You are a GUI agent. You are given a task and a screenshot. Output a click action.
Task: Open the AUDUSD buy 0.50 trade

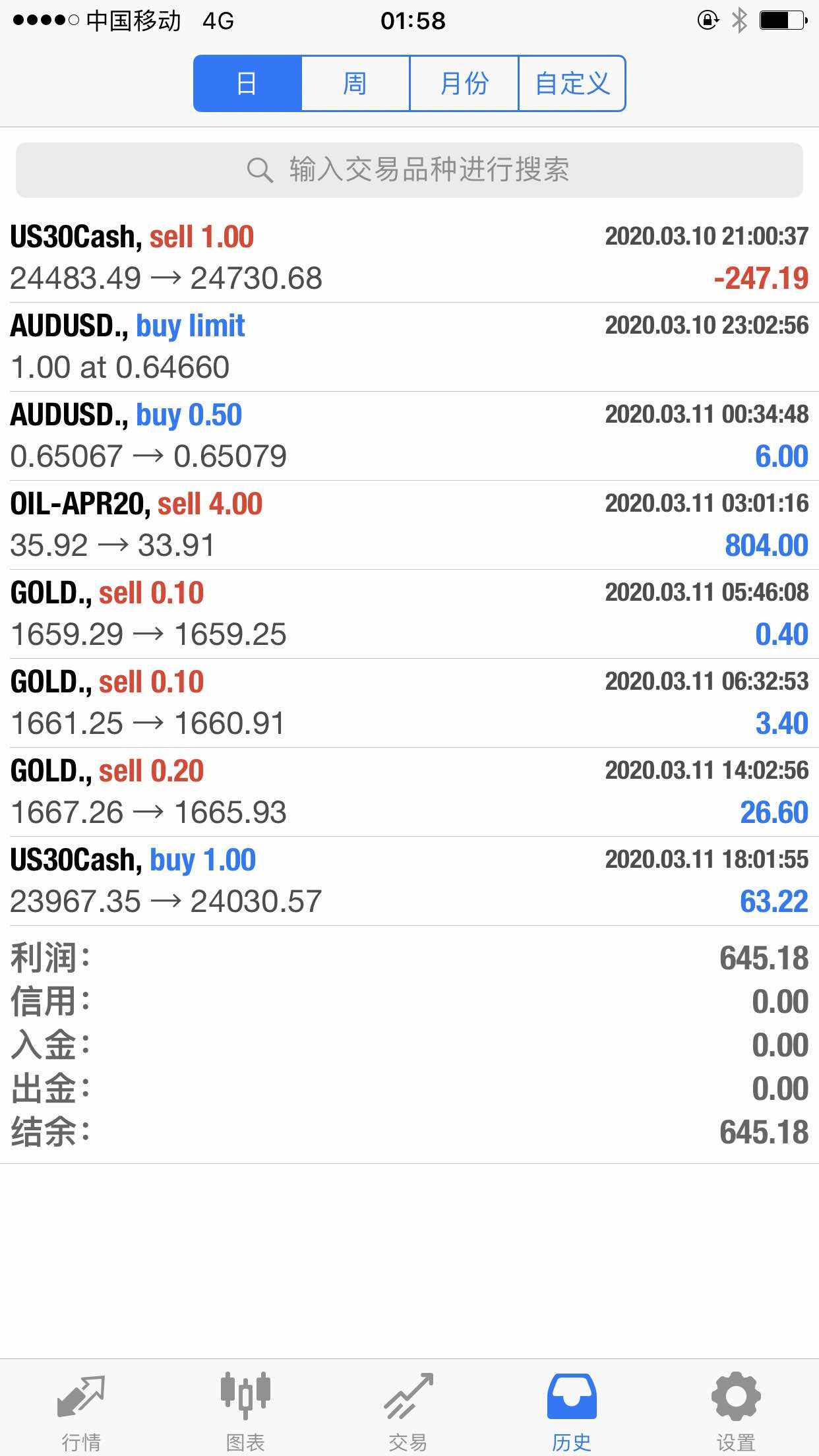[x=409, y=436]
